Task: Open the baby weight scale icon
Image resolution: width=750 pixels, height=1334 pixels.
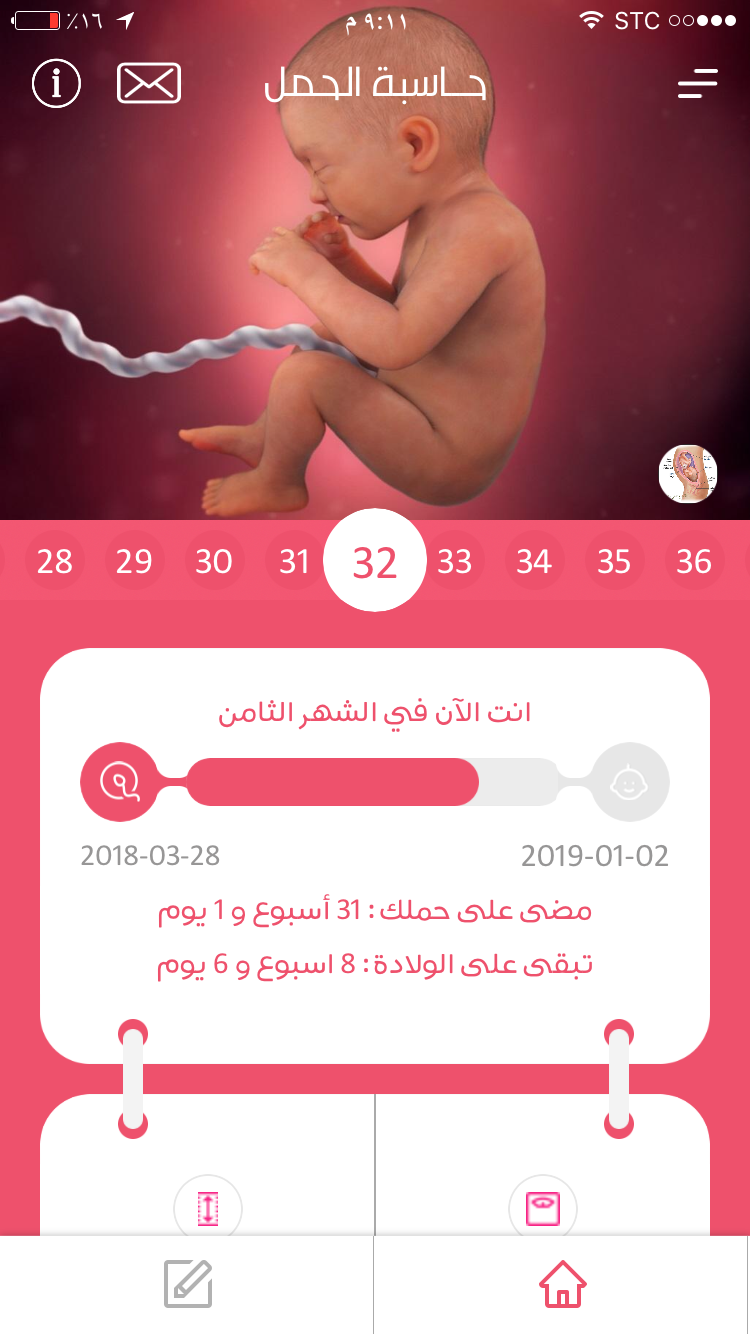Action: coord(543,1209)
